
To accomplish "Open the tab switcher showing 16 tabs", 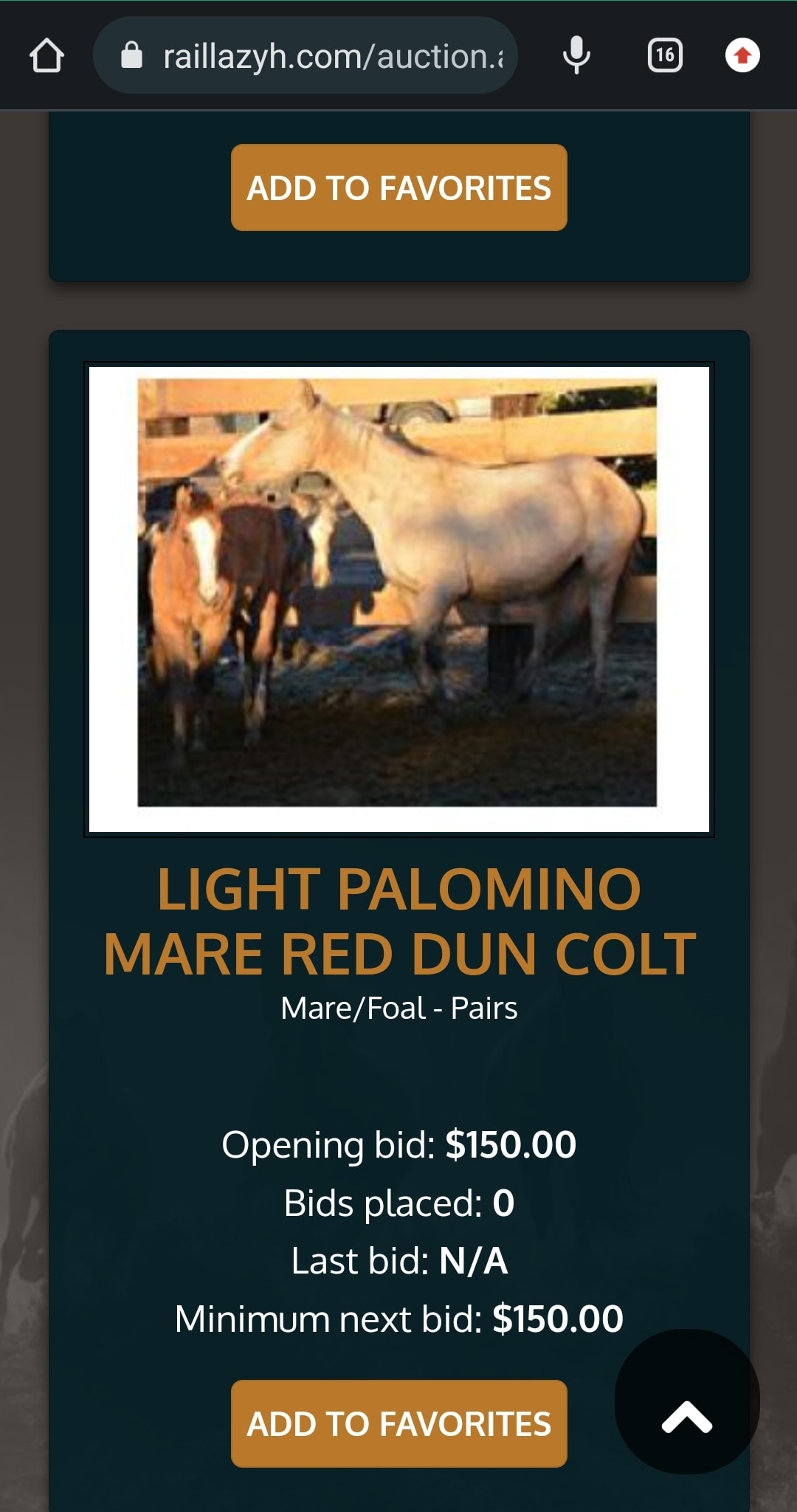I will coord(664,55).
